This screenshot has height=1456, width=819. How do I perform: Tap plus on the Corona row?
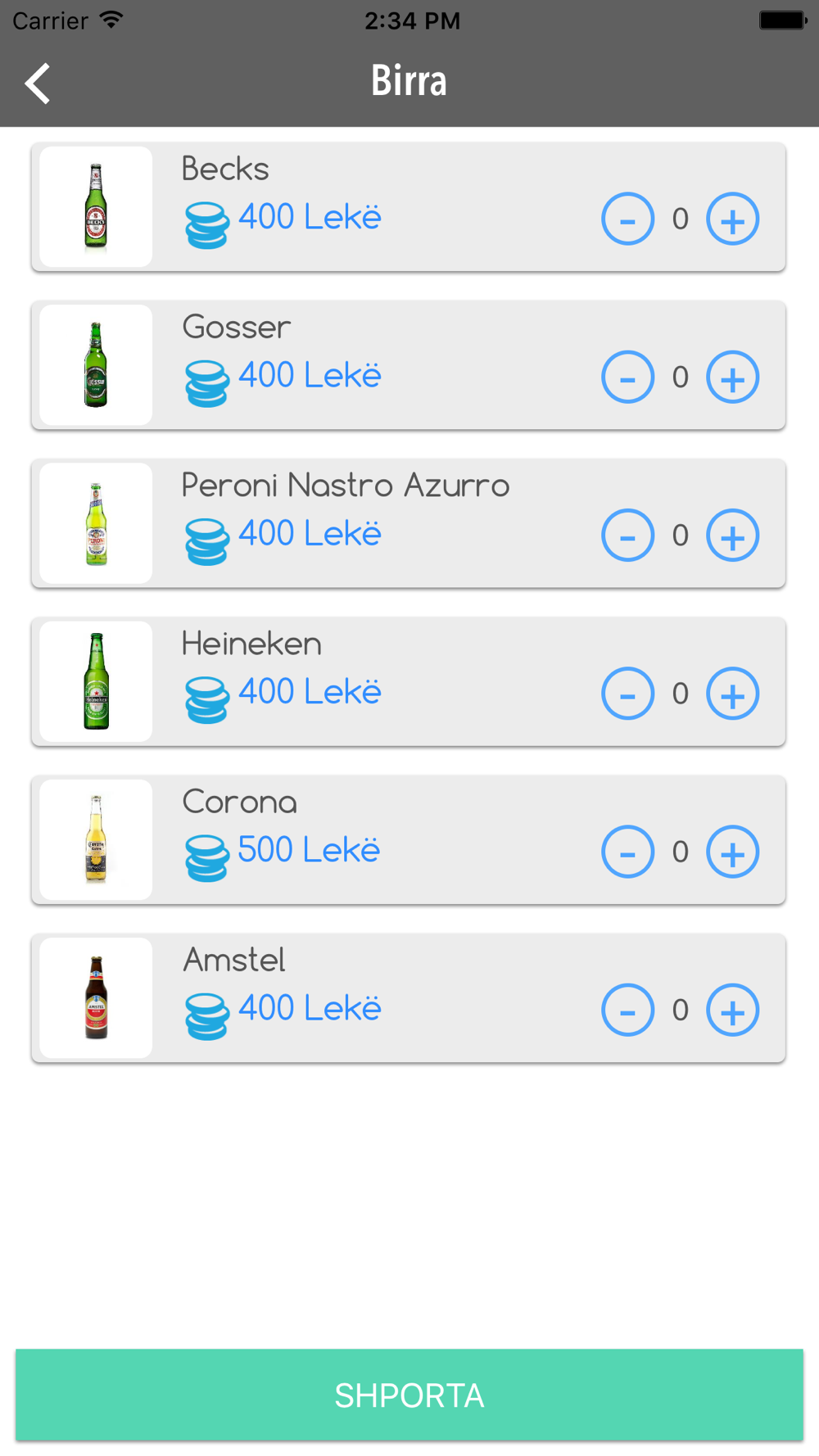coord(733,852)
